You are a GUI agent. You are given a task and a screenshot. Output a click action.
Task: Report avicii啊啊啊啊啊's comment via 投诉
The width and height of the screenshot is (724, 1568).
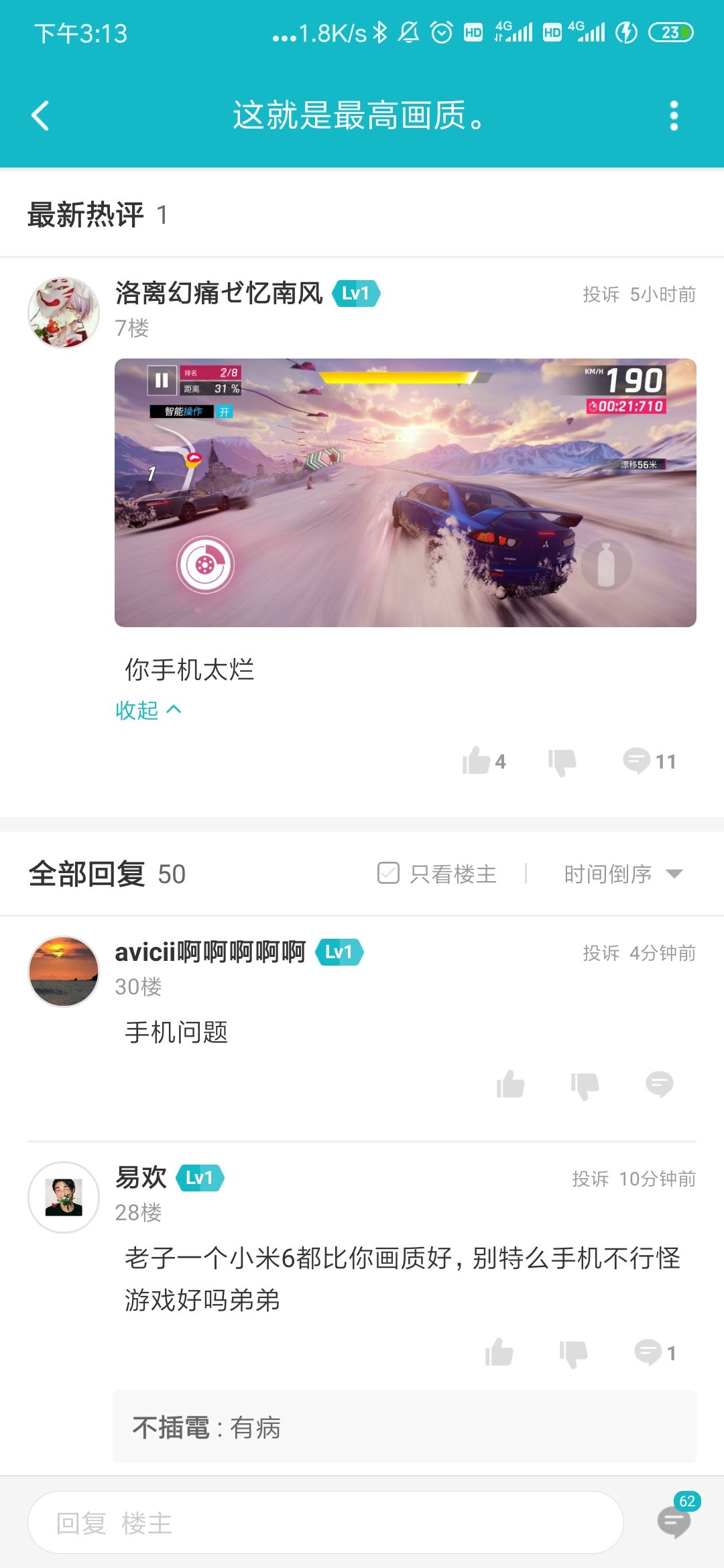coord(601,953)
